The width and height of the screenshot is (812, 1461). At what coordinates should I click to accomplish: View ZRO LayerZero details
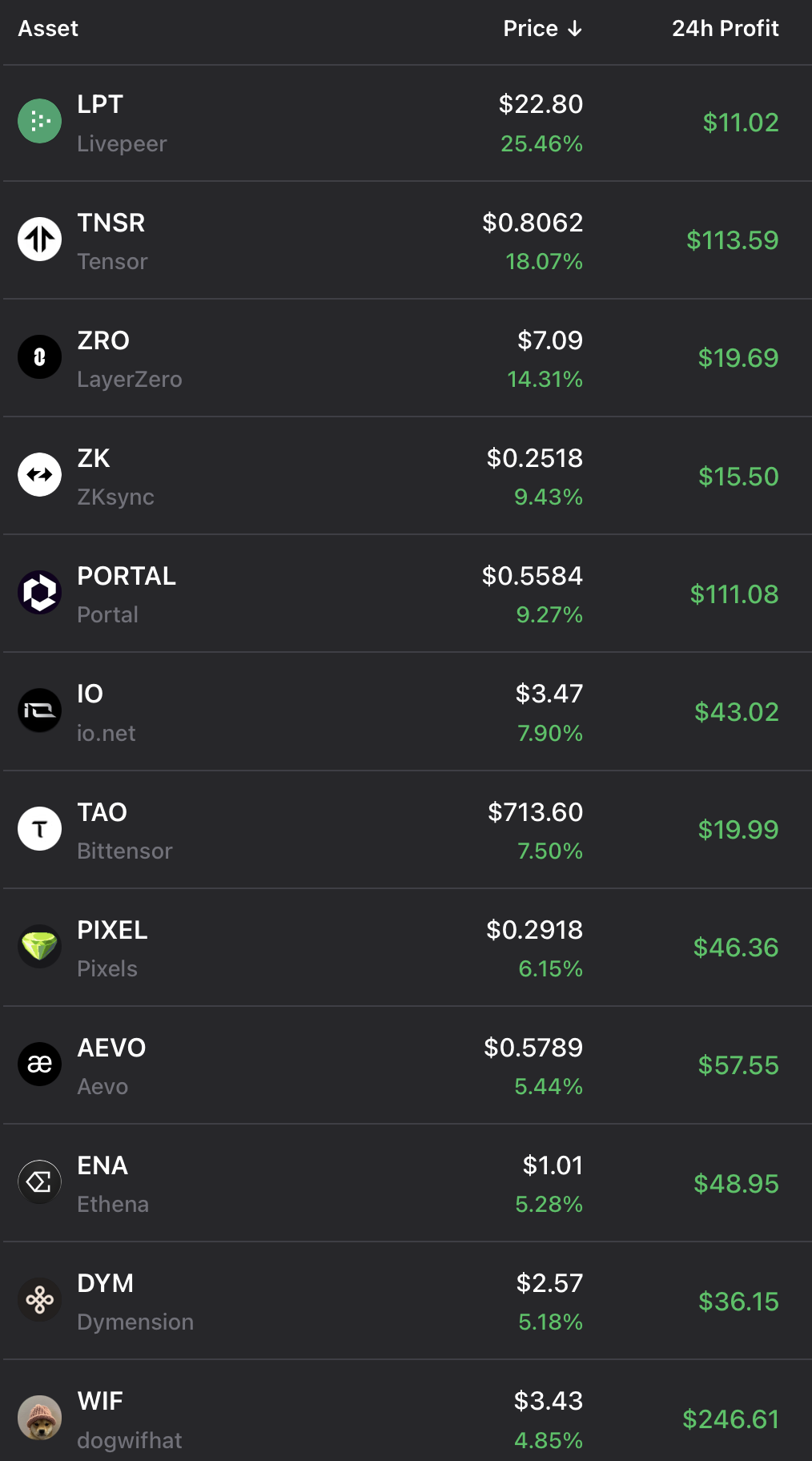[405, 359]
